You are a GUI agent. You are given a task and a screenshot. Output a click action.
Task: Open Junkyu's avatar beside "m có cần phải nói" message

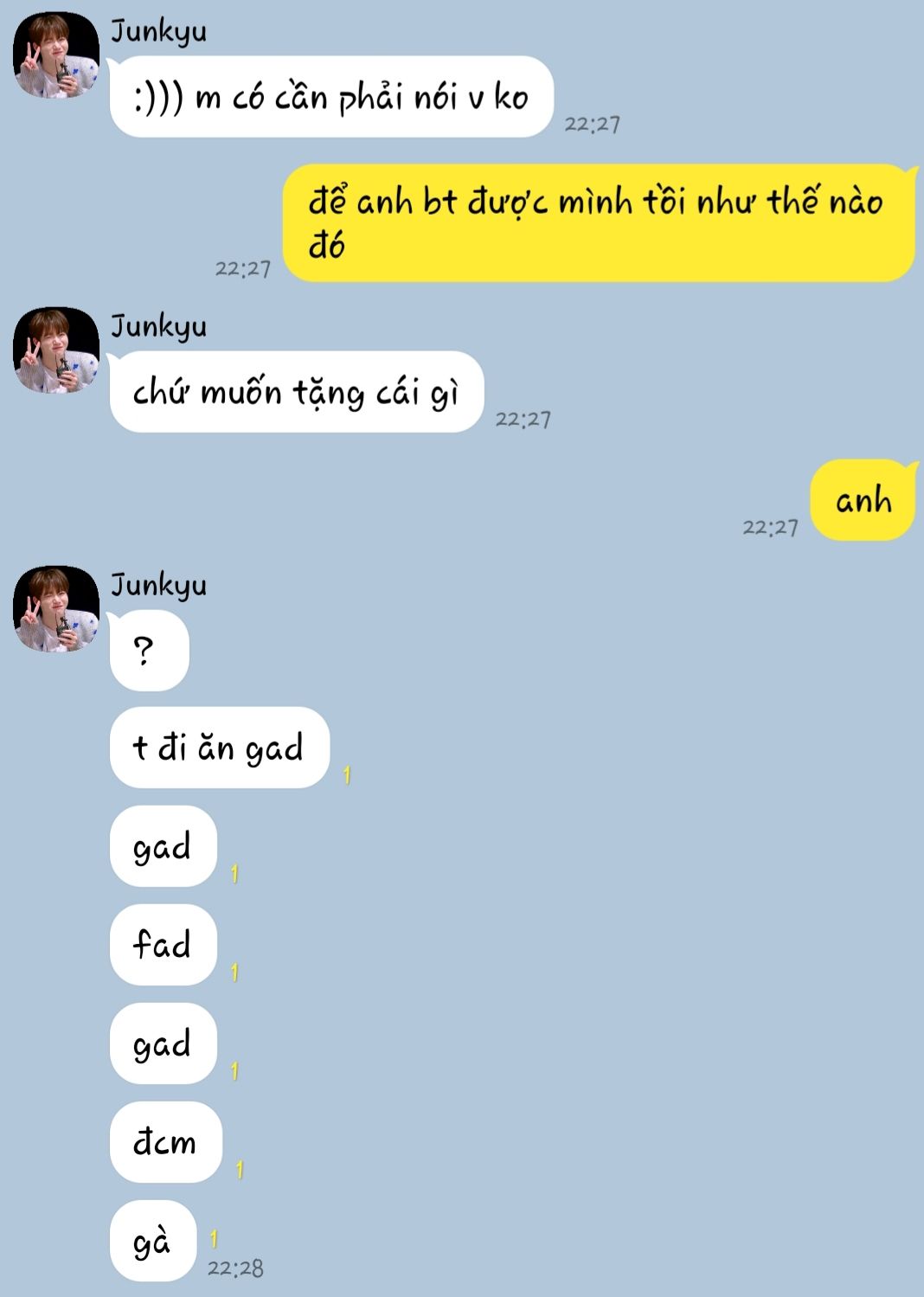point(56,55)
